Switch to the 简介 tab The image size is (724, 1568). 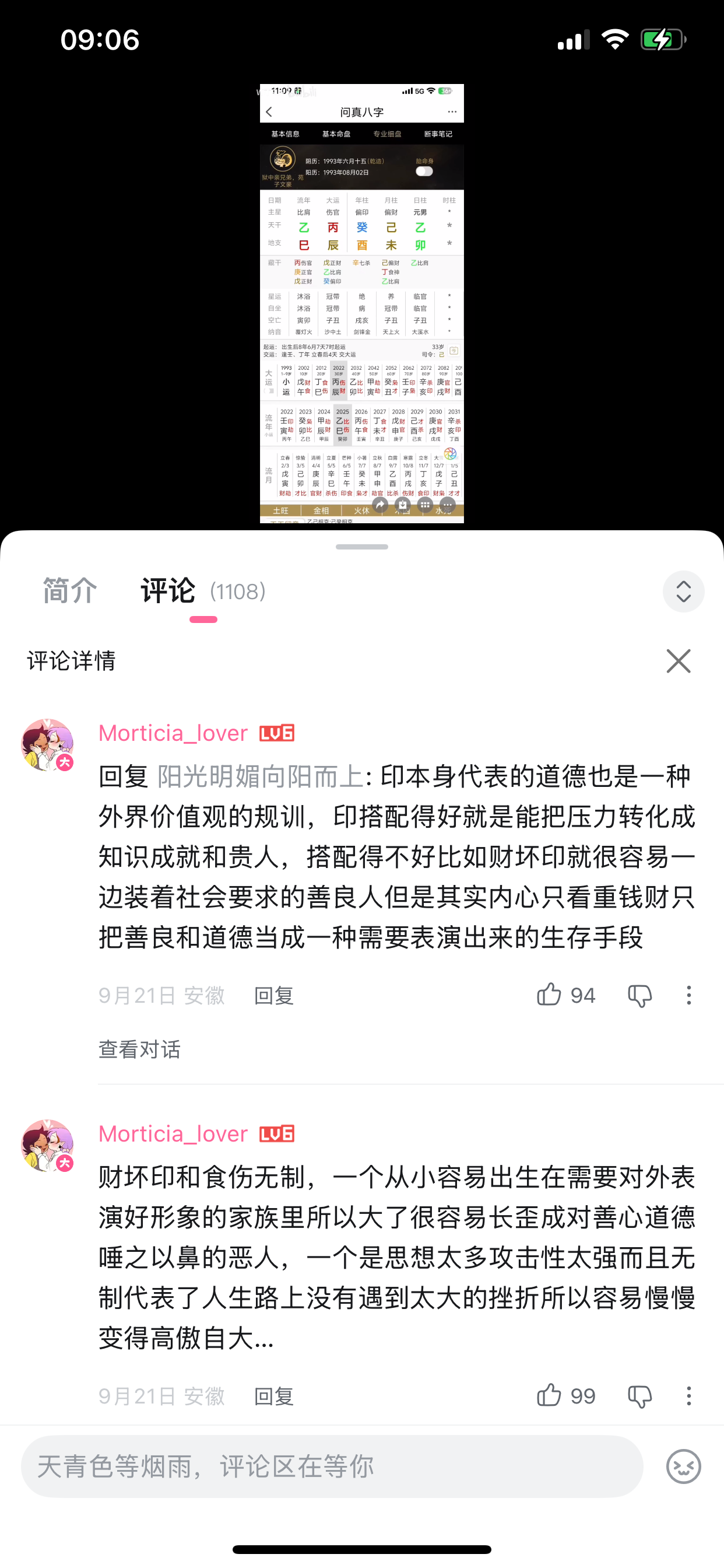(x=69, y=591)
